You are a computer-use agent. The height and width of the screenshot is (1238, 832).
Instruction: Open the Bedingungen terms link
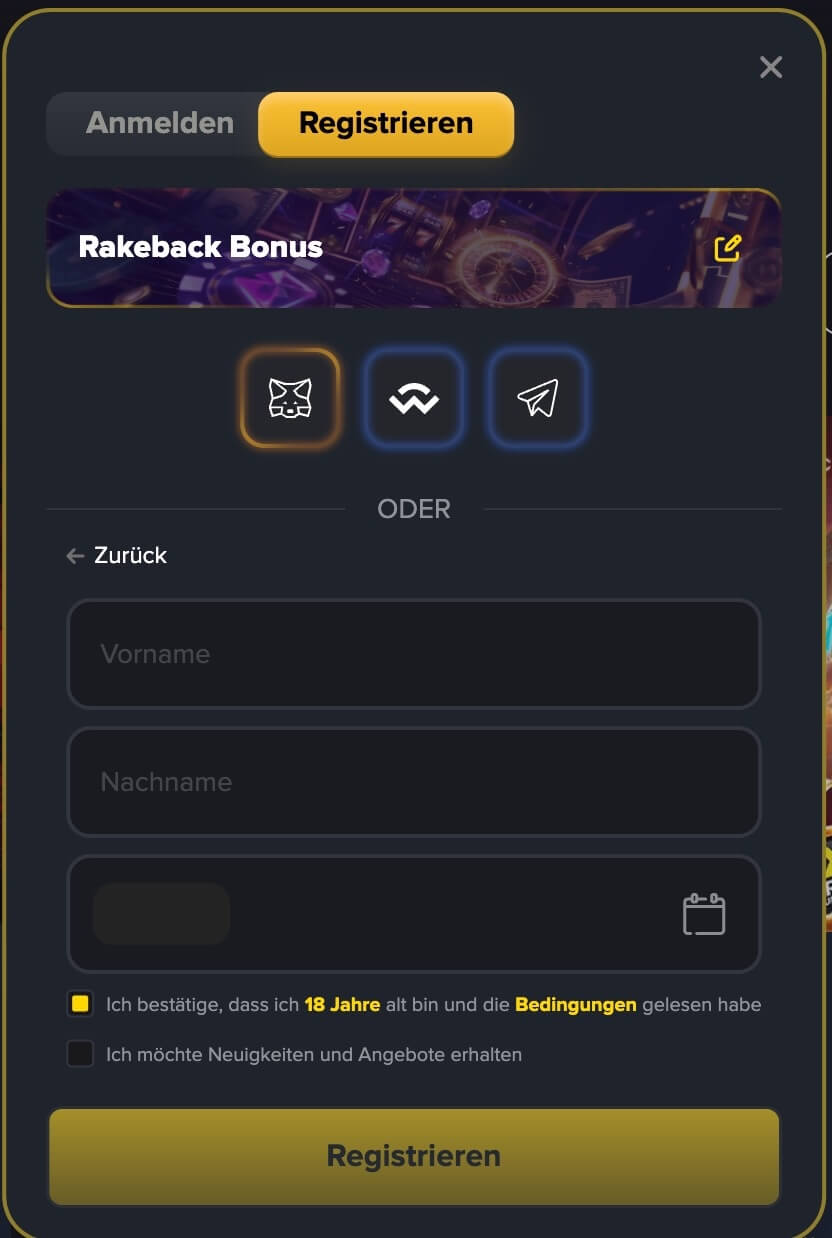pyautogui.click(x=575, y=1004)
